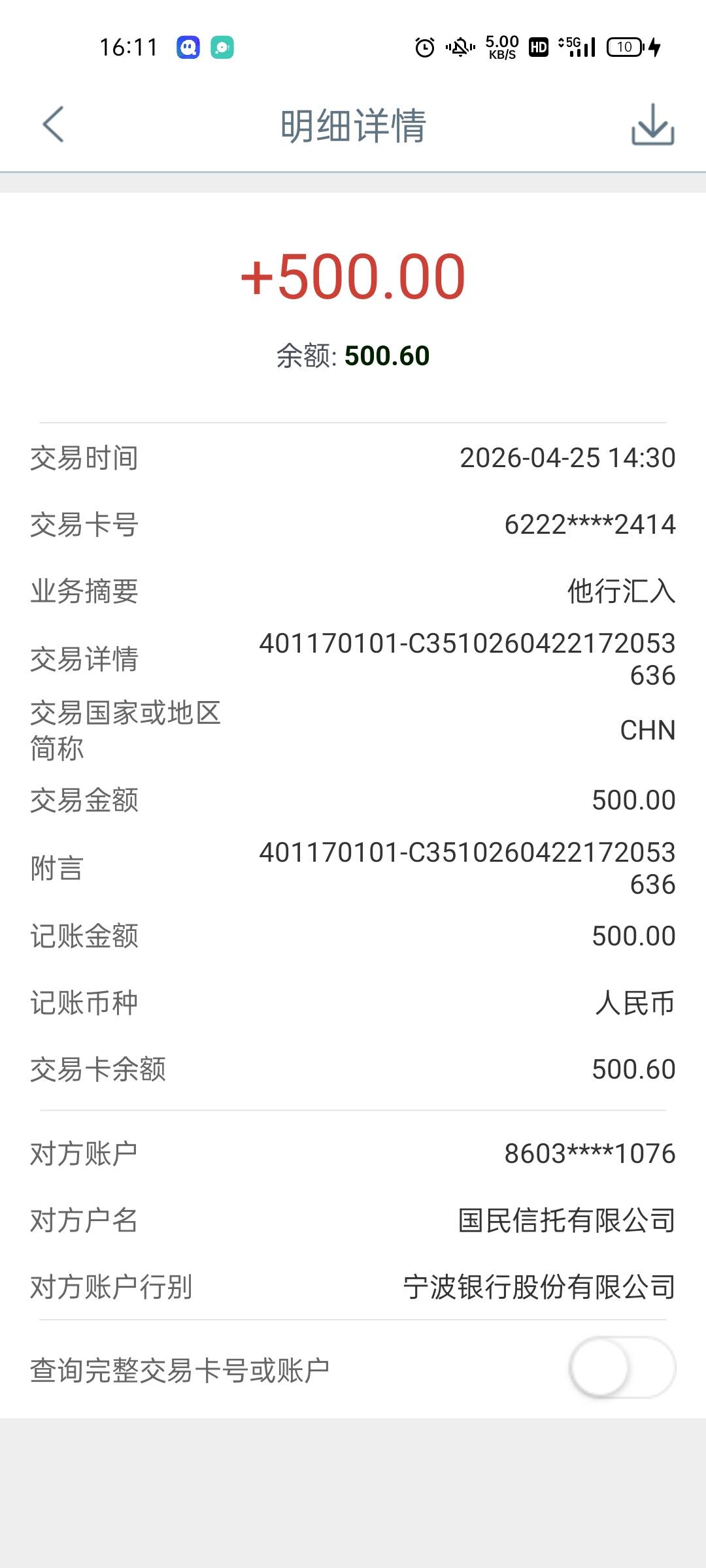Go back from the 明细详情 page
This screenshot has height=1568, width=706.
click(54, 124)
